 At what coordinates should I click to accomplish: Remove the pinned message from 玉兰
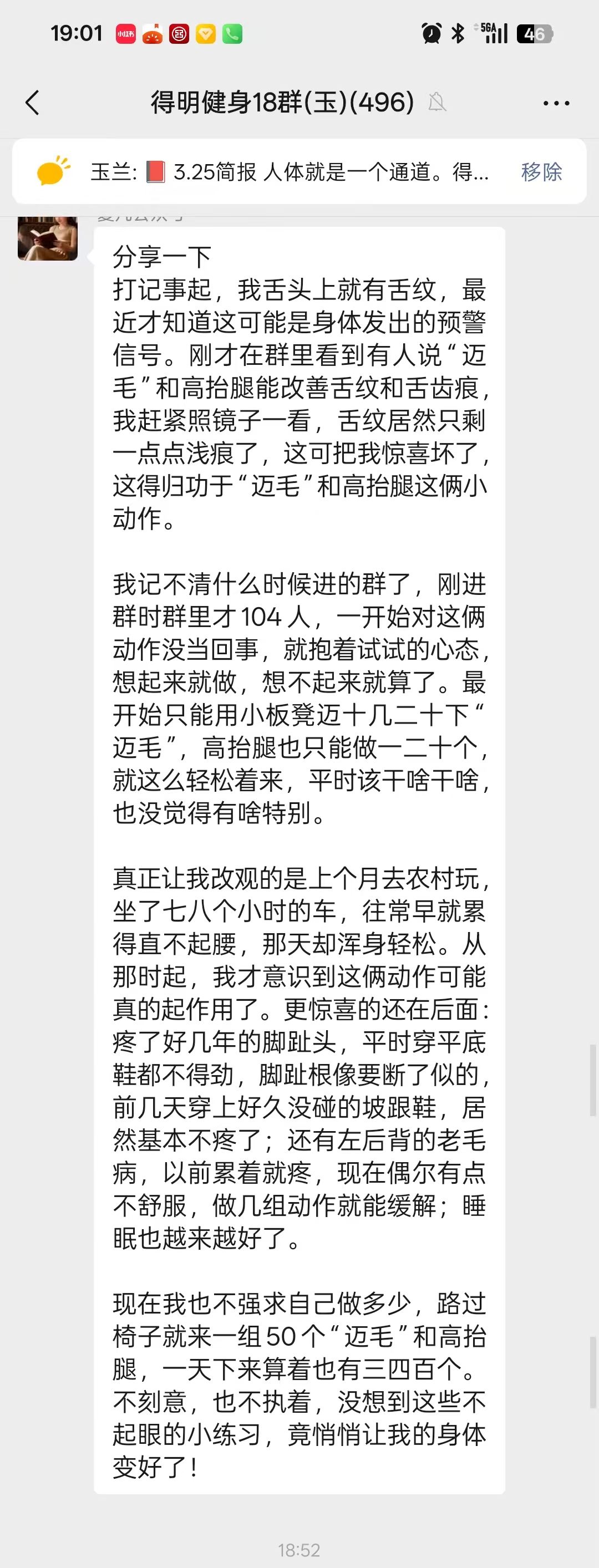(541, 172)
